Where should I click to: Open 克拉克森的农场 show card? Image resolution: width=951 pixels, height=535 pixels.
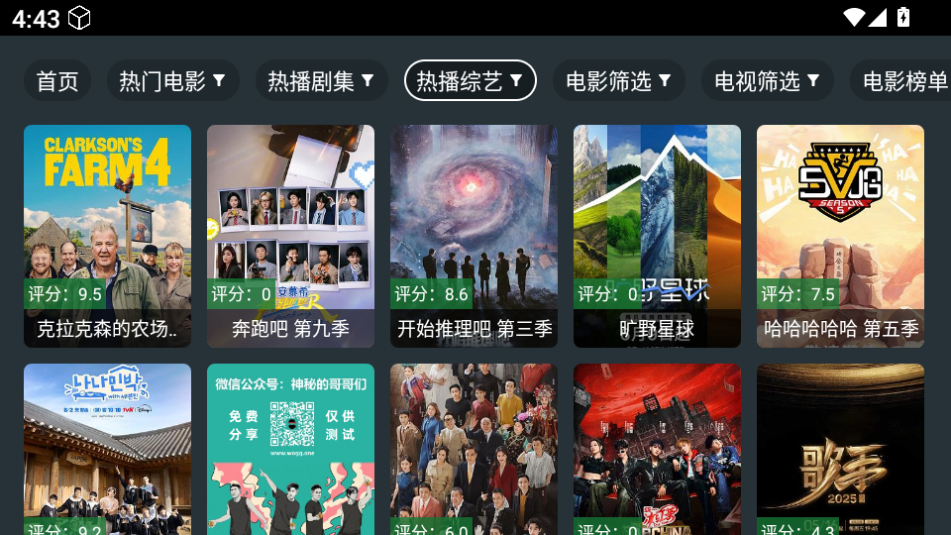[x=107, y=236]
